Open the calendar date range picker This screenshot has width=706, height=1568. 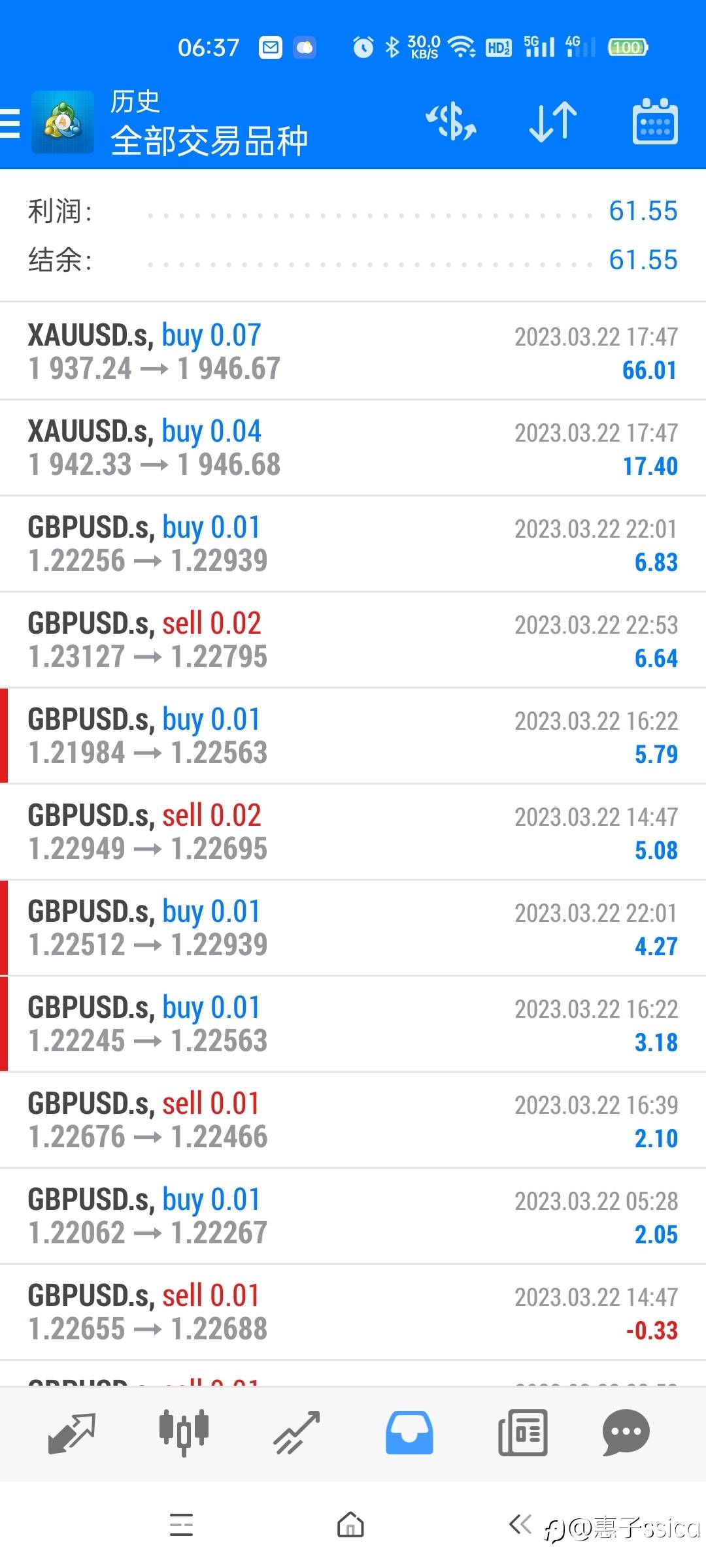(654, 122)
